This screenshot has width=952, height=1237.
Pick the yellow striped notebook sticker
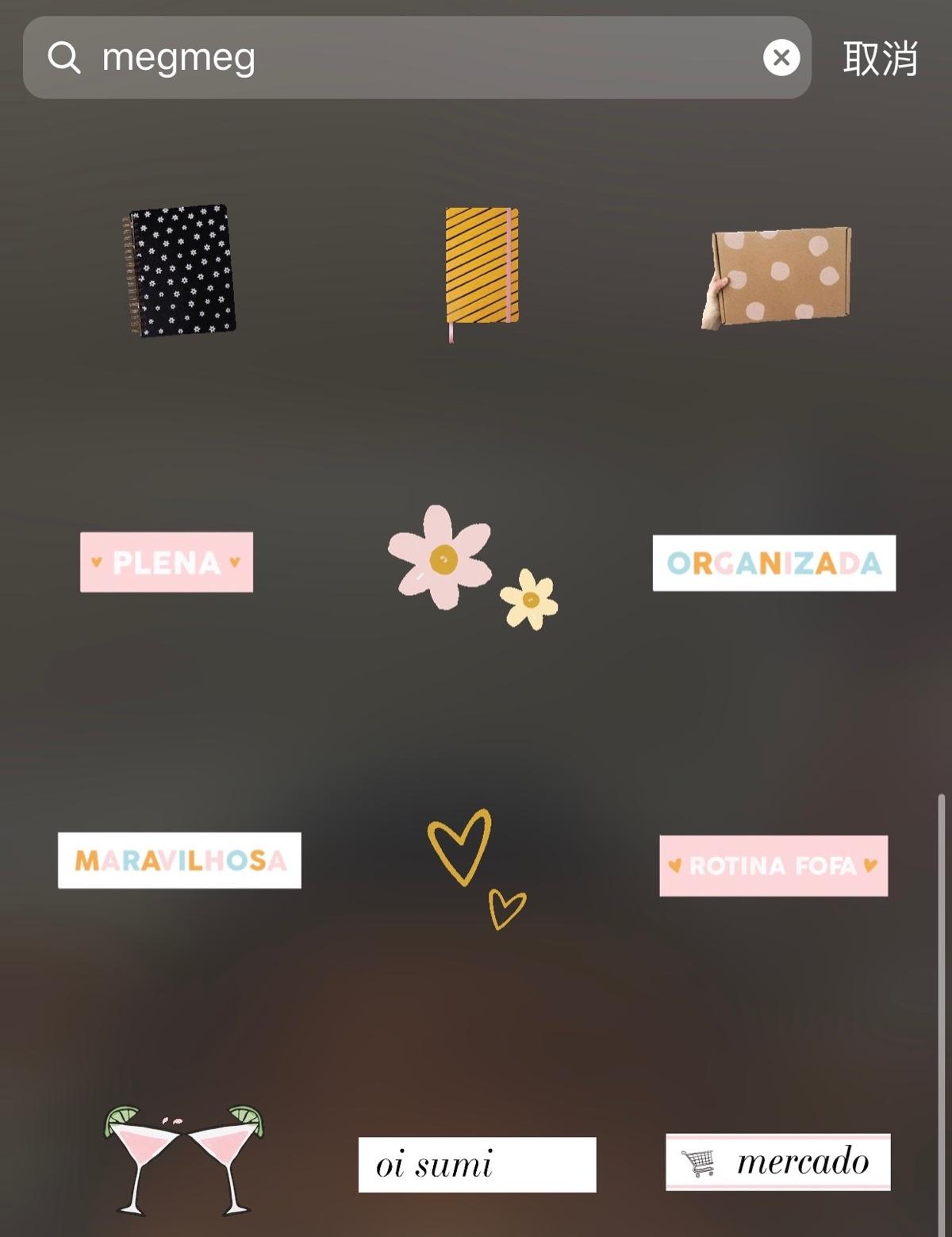pyautogui.click(x=482, y=267)
